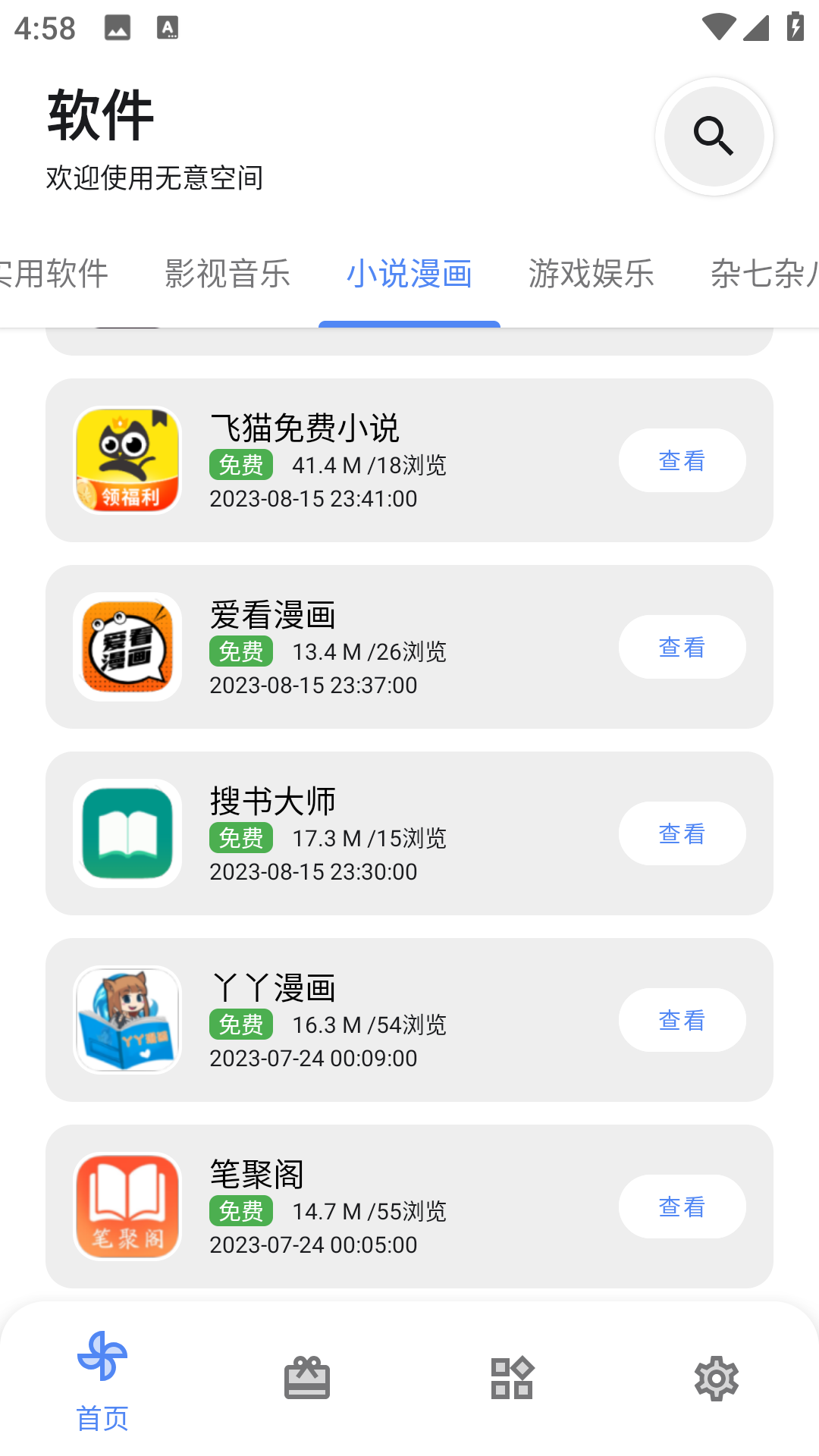Tap the 飞猫免费小说 cat app icon
The height and width of the screenshot is (1456, 819).
tap(127, 460)
